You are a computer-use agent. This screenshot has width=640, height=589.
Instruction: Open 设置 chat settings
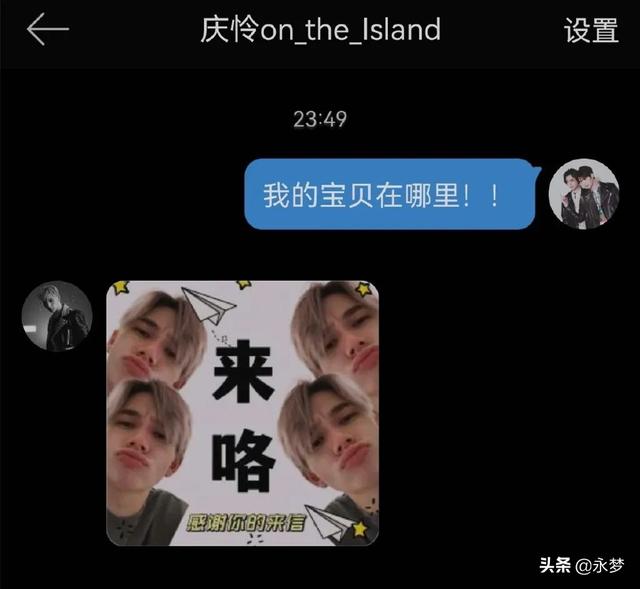pos(591,30)
